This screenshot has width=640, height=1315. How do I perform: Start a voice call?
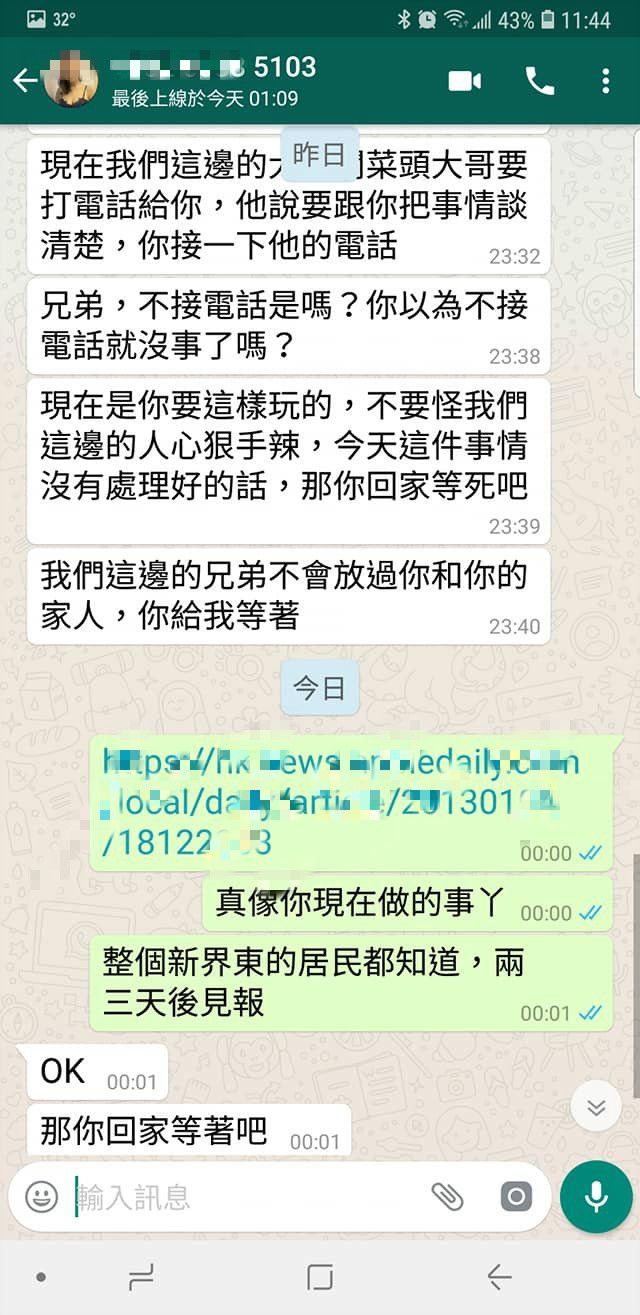coord(540,81)
